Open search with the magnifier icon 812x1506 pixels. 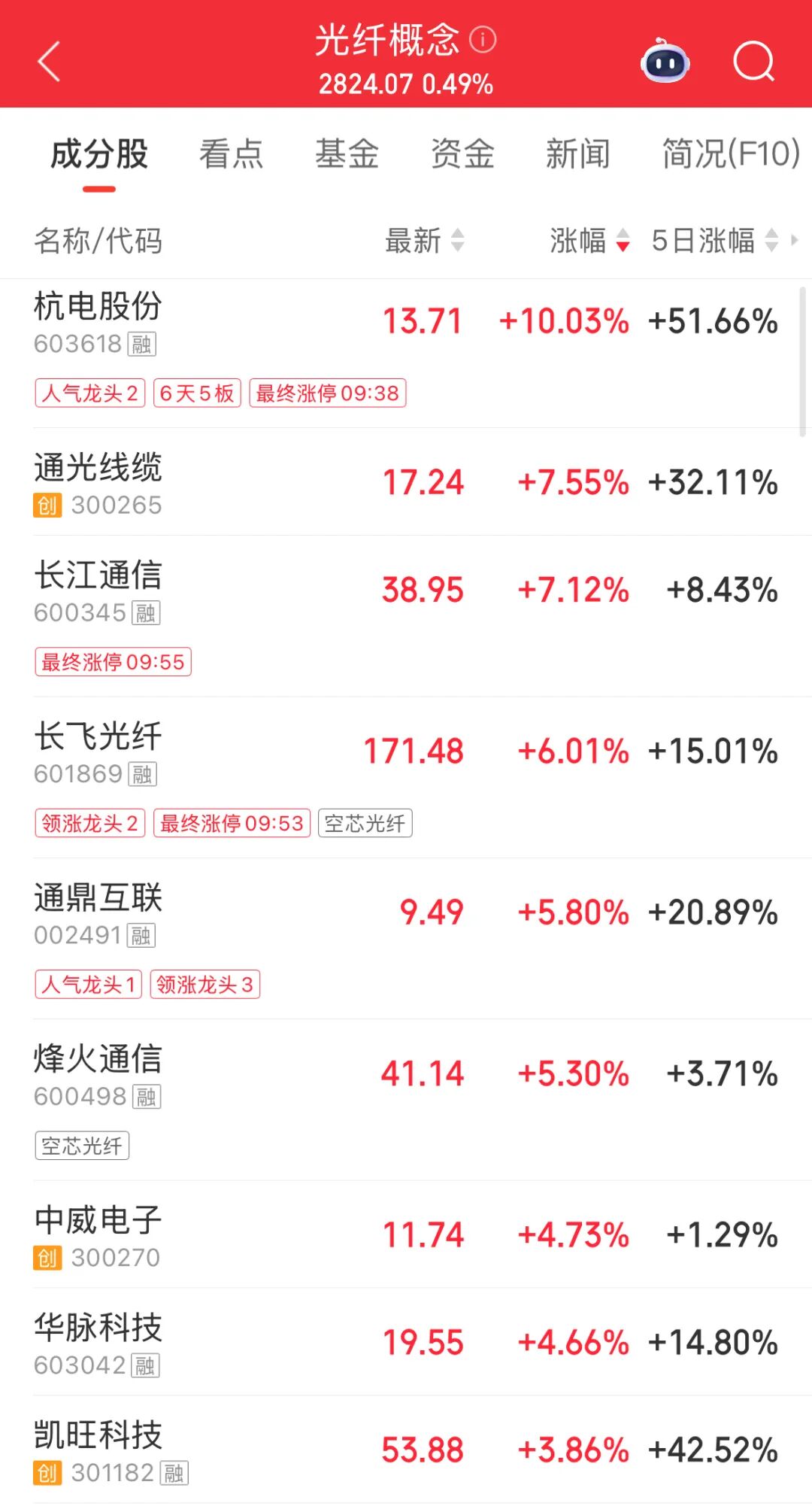753,62
